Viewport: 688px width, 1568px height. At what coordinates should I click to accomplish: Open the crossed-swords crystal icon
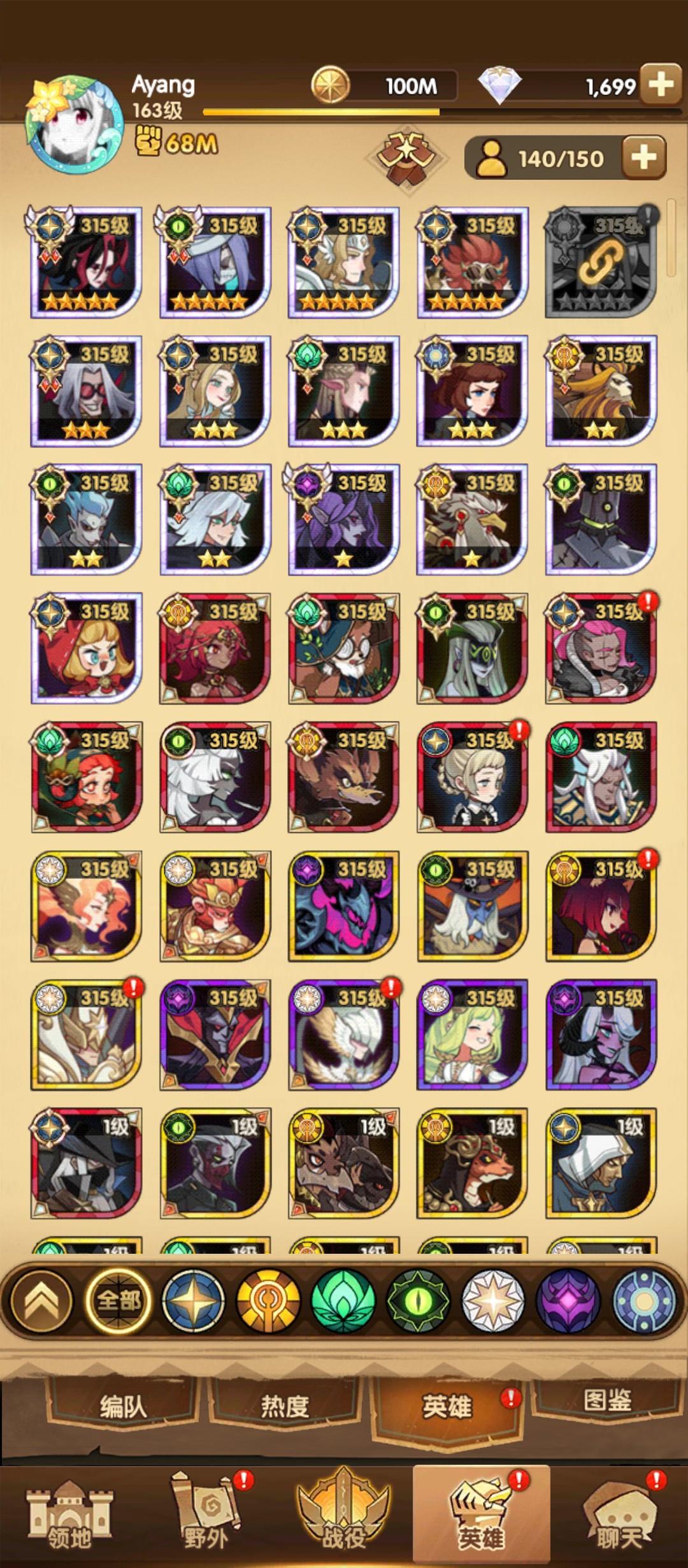[406, 156]
